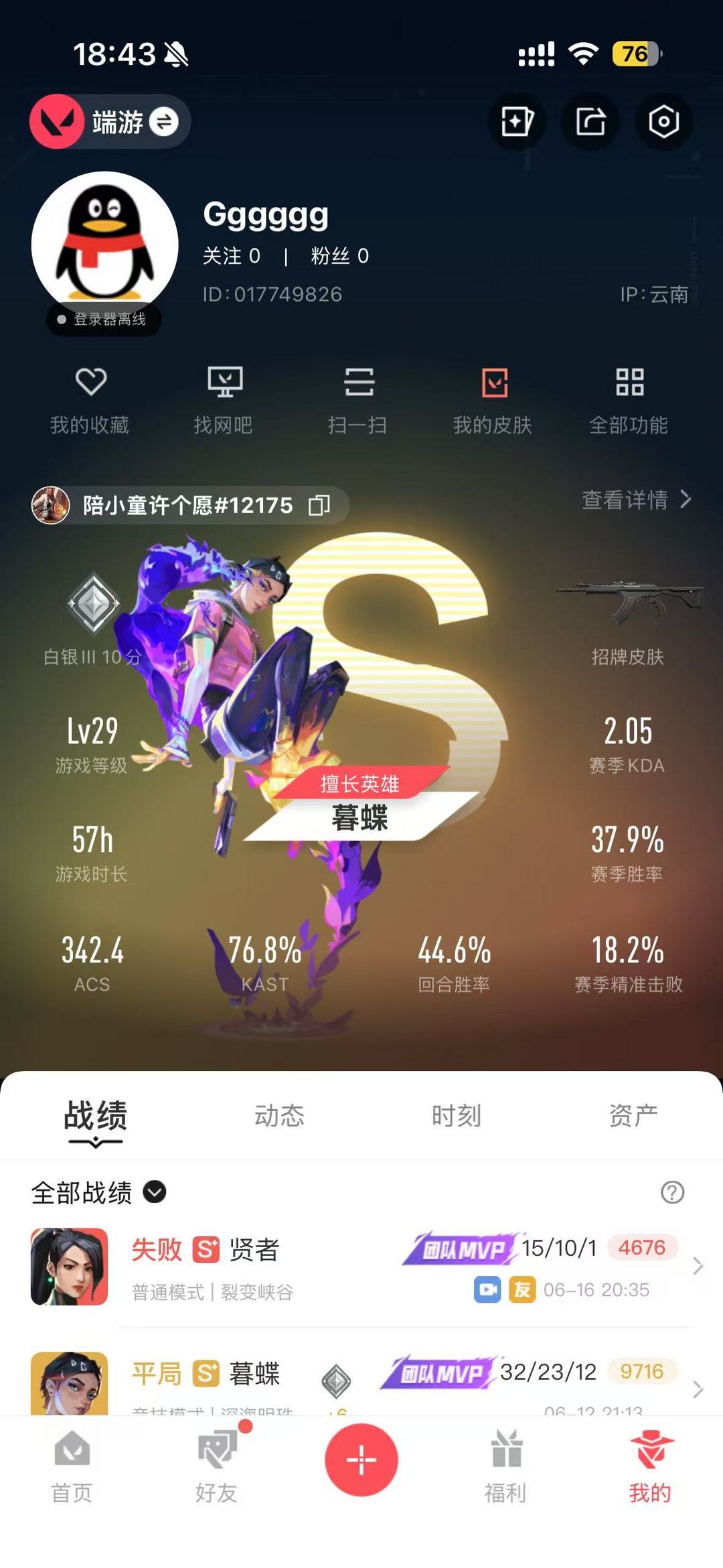Expand the 全部战绩 dropdown filter
This screenshot has height=1568, width=723.
pyautogui.click(x=98, y=1193)
